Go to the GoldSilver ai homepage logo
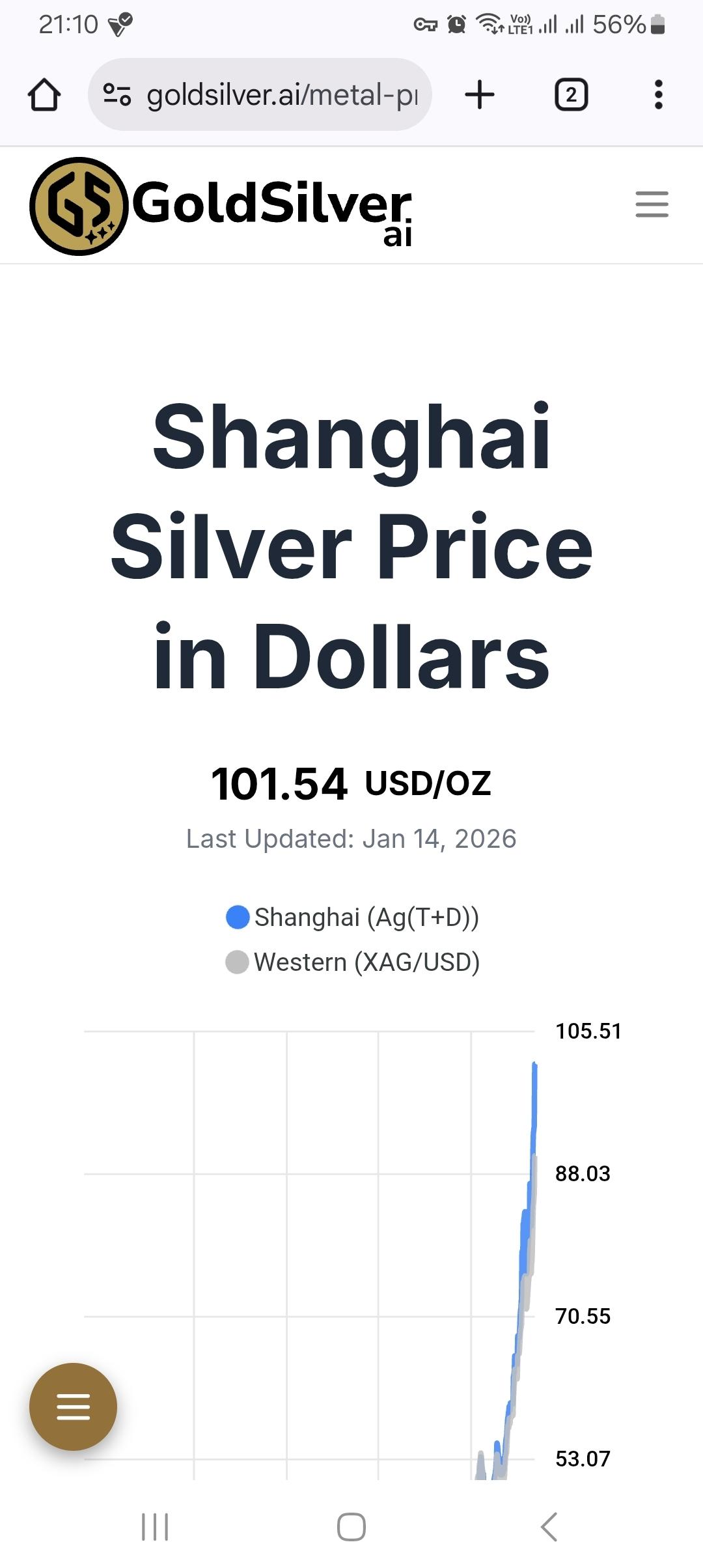 (221, 206)
